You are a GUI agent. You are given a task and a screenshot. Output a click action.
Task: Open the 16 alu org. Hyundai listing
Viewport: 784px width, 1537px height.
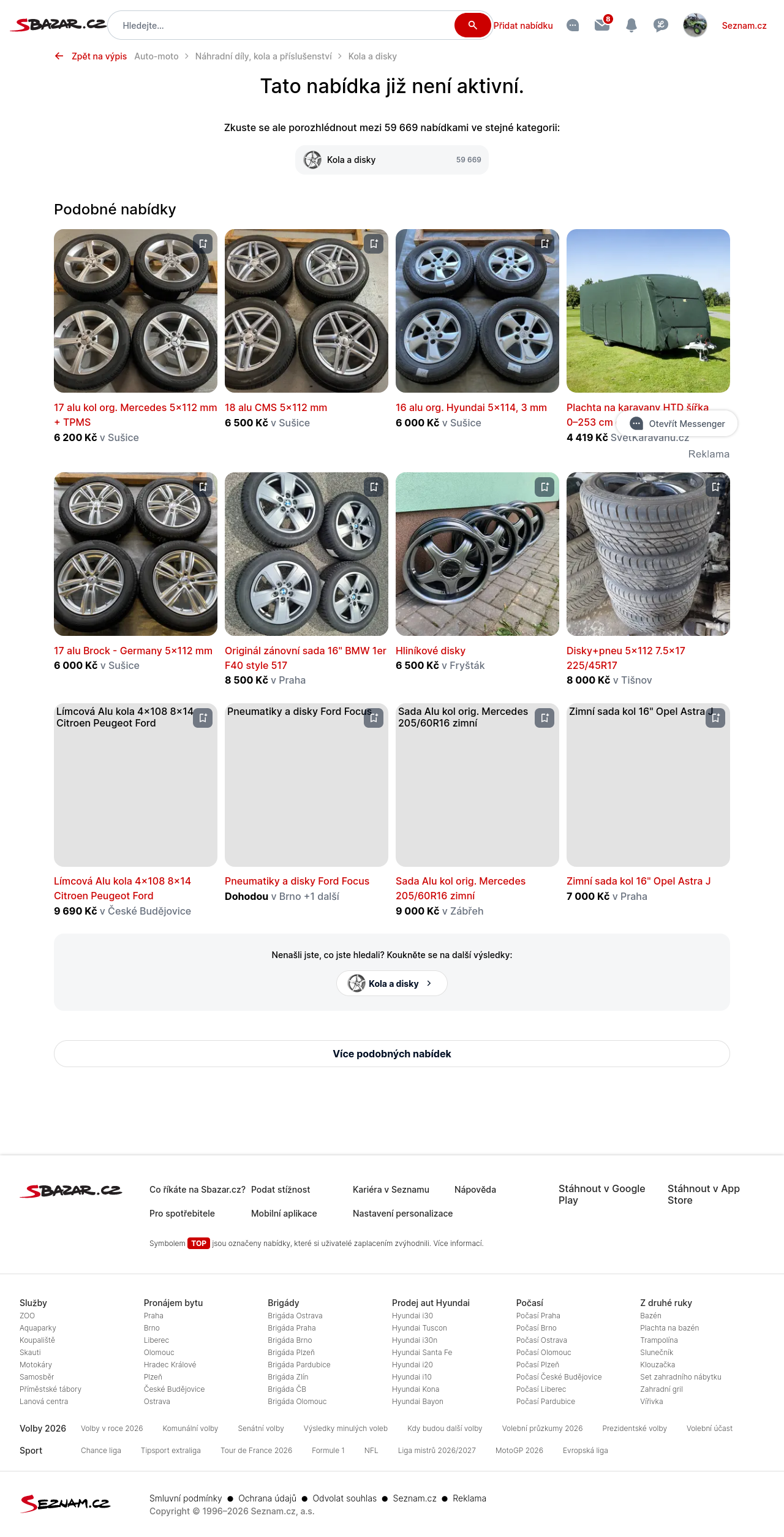(x=471, y=407)
